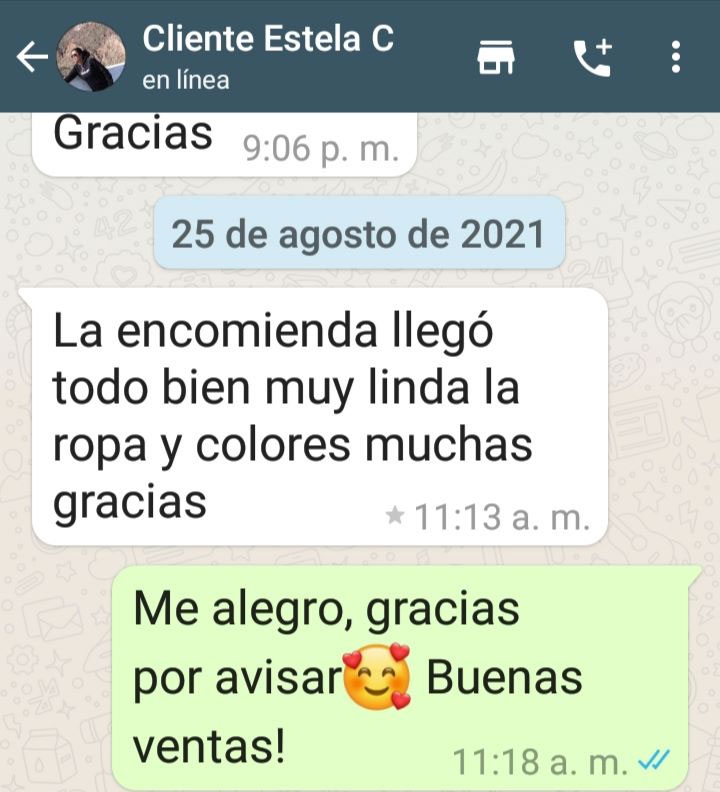Tap the chat header bar

360,55
